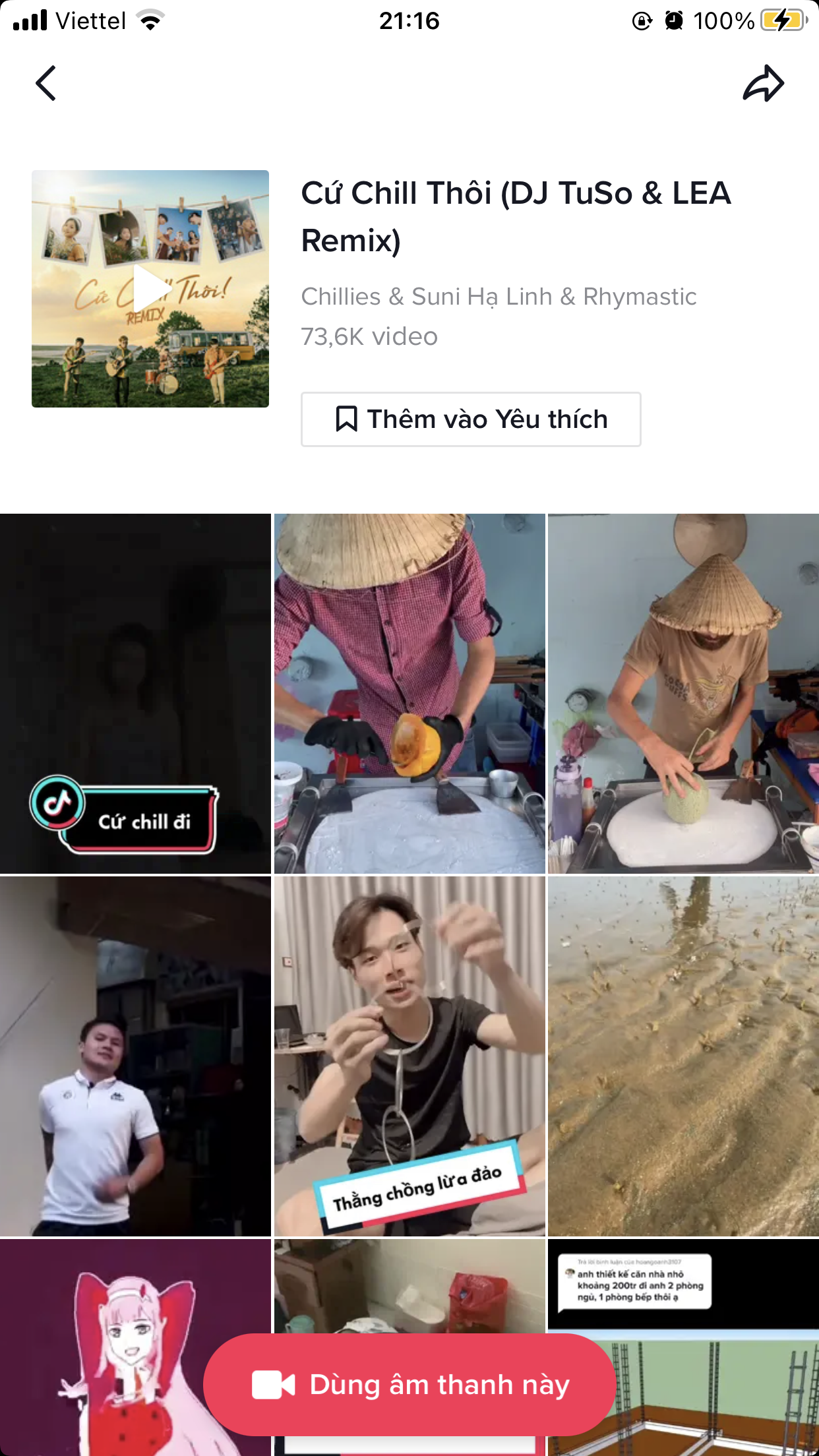Open the sandy beach water video
The height and width of the screenshot is (1456, 819).
point(684,1056)
